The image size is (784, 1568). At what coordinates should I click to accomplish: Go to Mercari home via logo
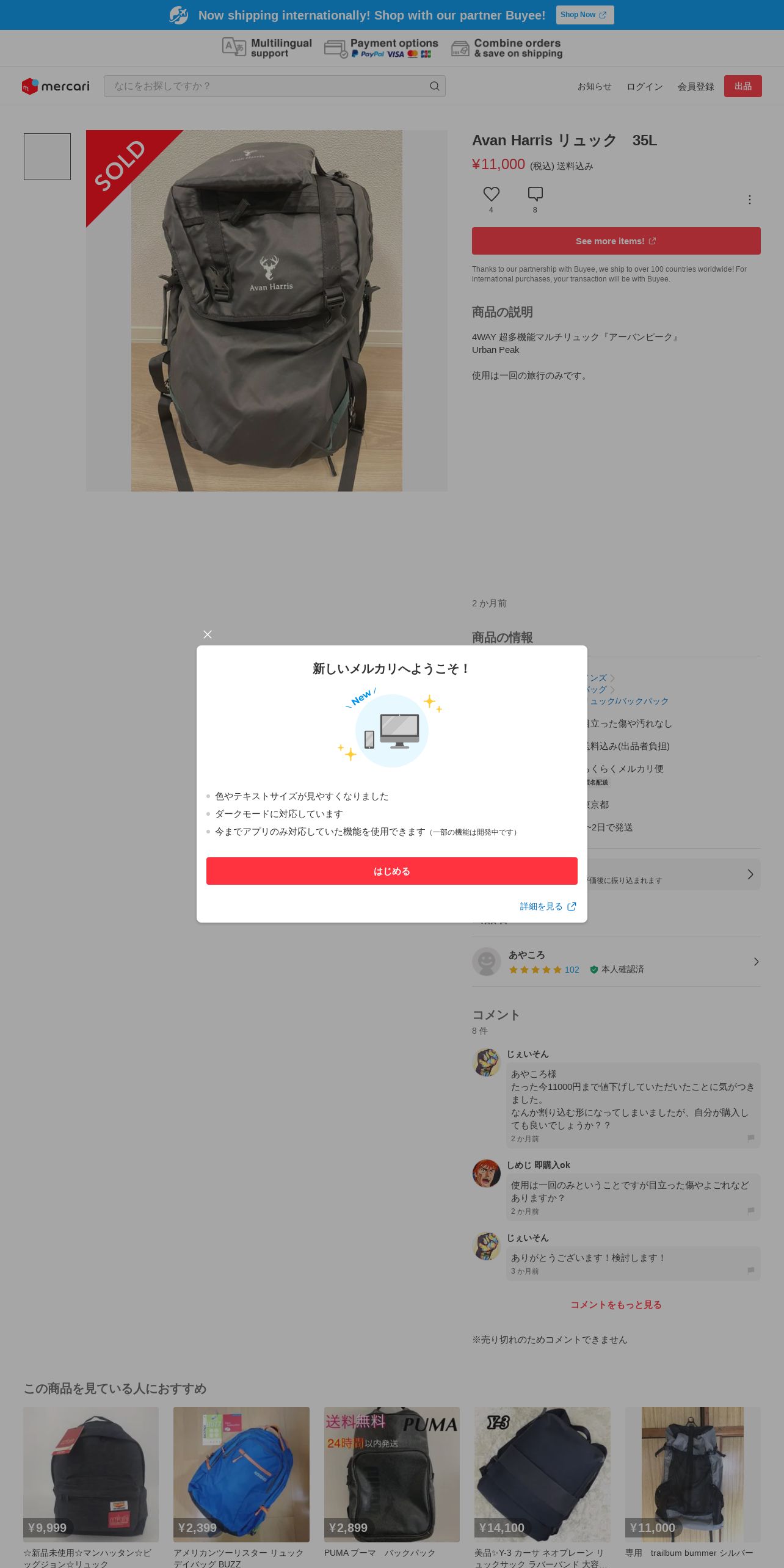(x=56, y=86)
